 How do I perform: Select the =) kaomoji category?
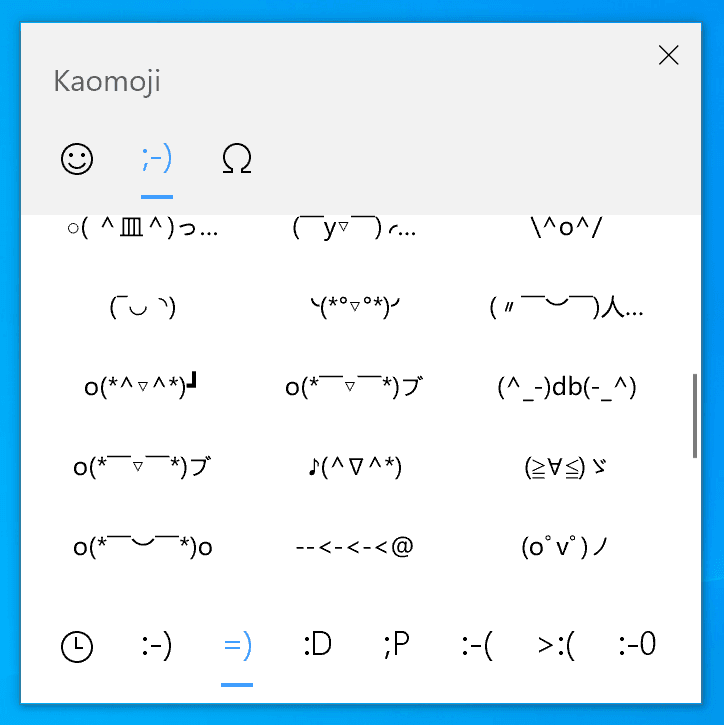coord(236,646)
